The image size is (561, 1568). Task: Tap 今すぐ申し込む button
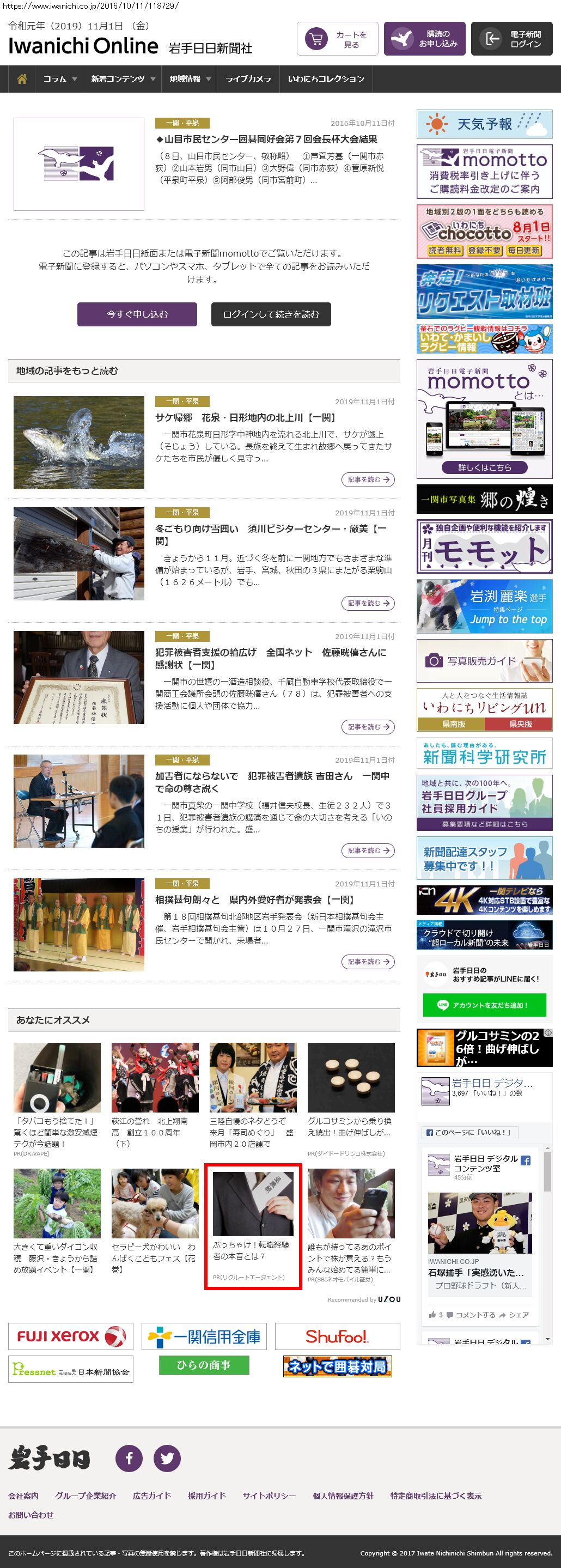[137, 315]
